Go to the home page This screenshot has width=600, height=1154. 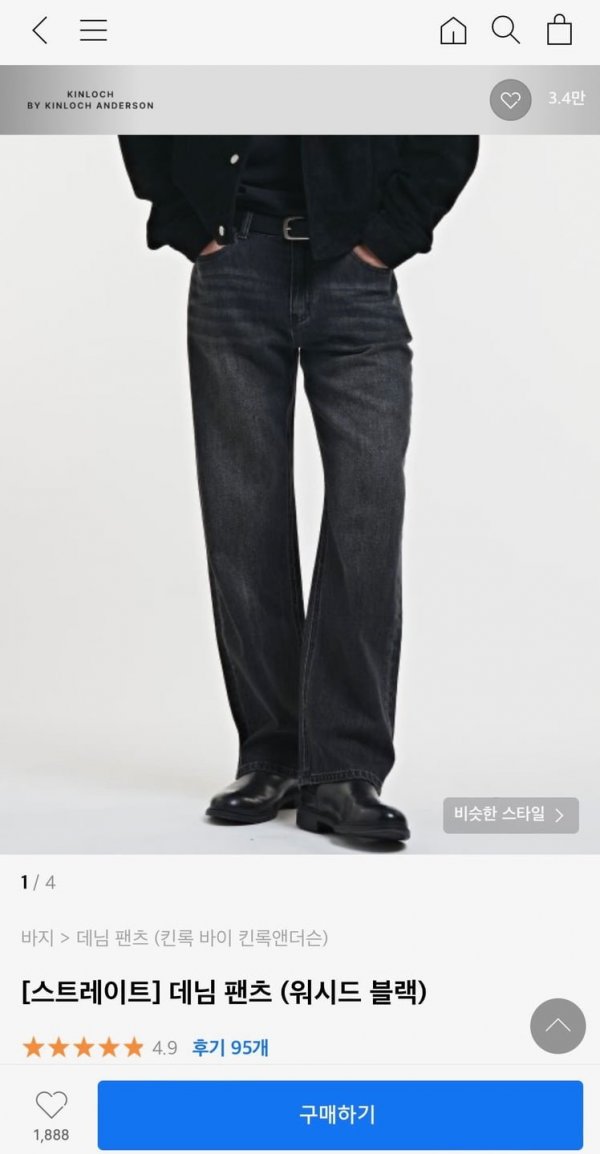click(453, 31)
